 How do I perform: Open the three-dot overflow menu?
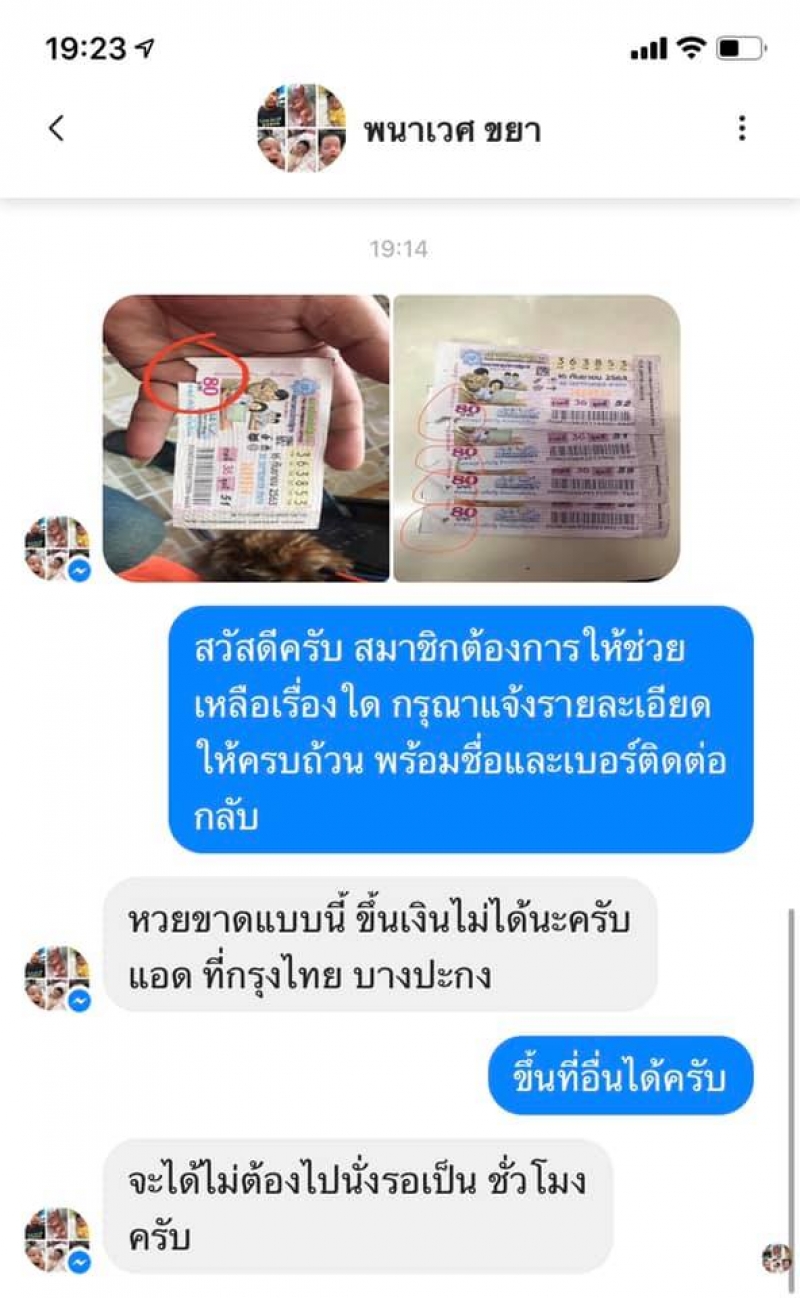click(x=741, y=128)
